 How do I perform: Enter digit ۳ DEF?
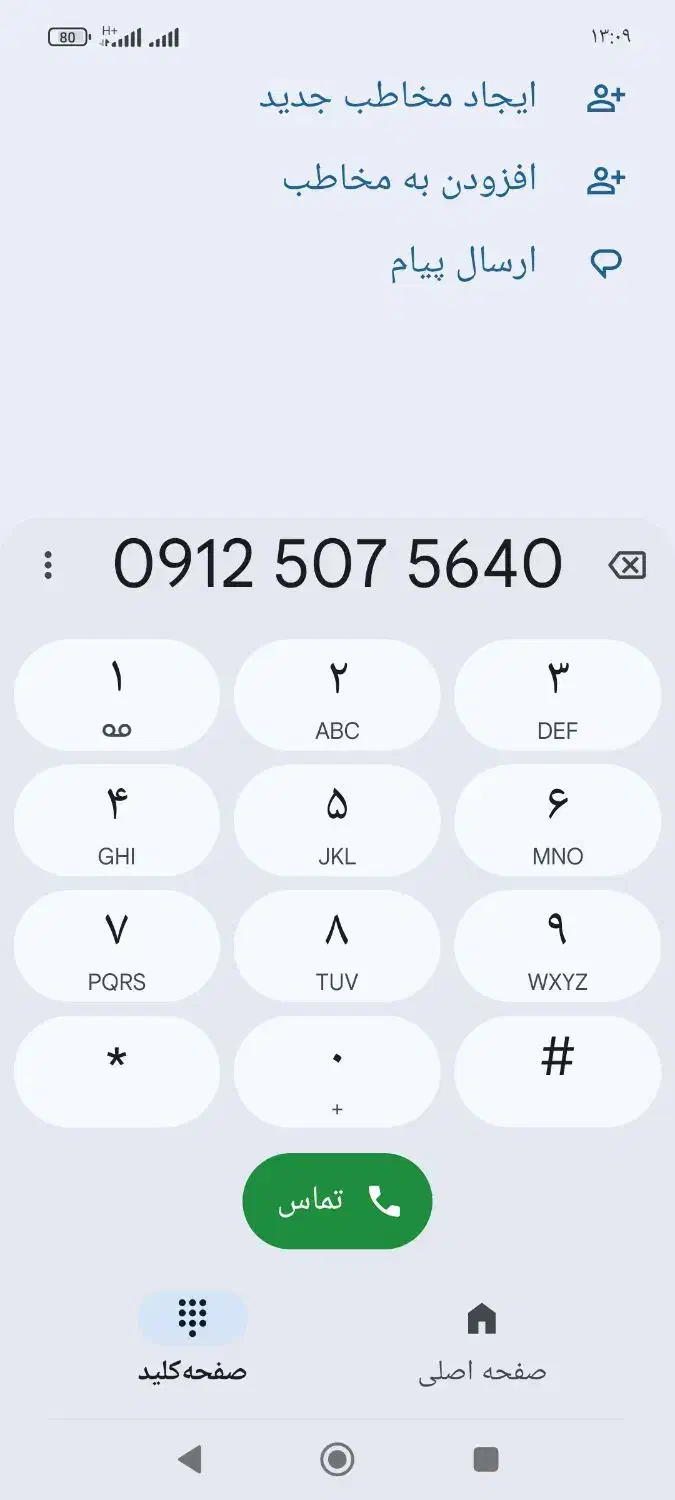coord(557,695)
